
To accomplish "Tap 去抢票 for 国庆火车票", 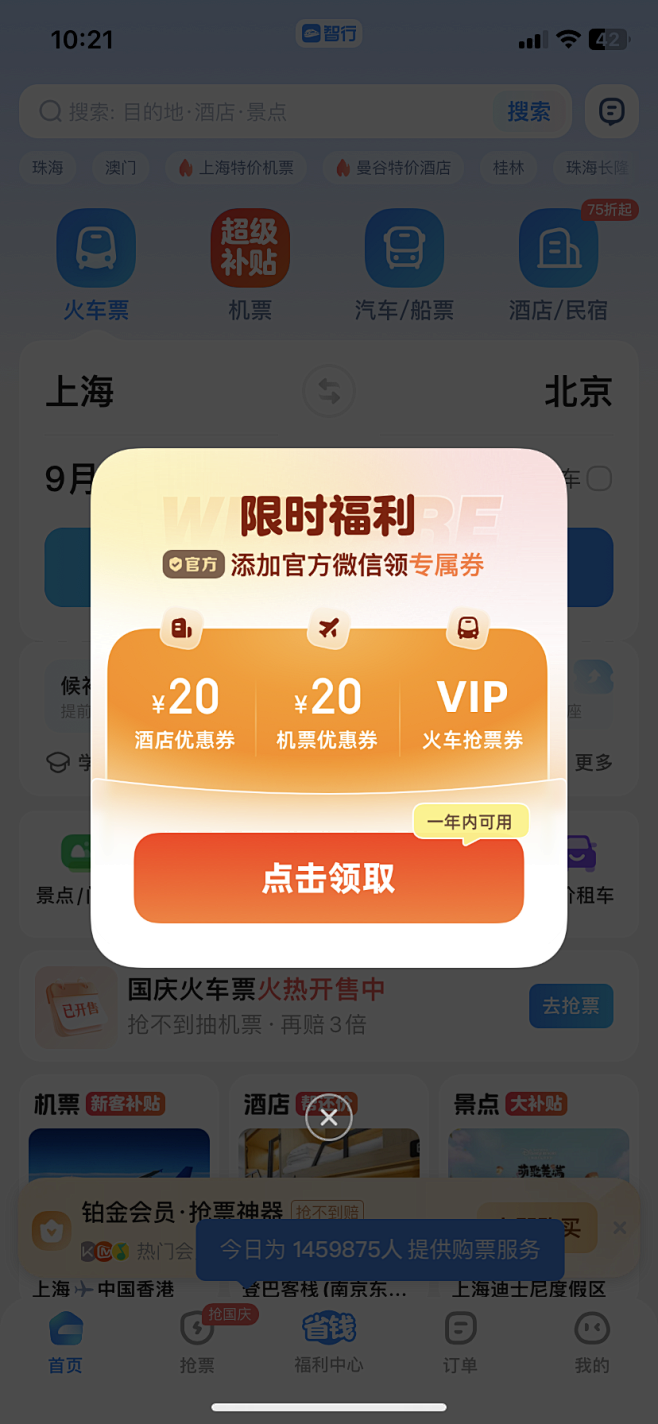I will [x=571, y=1006].
